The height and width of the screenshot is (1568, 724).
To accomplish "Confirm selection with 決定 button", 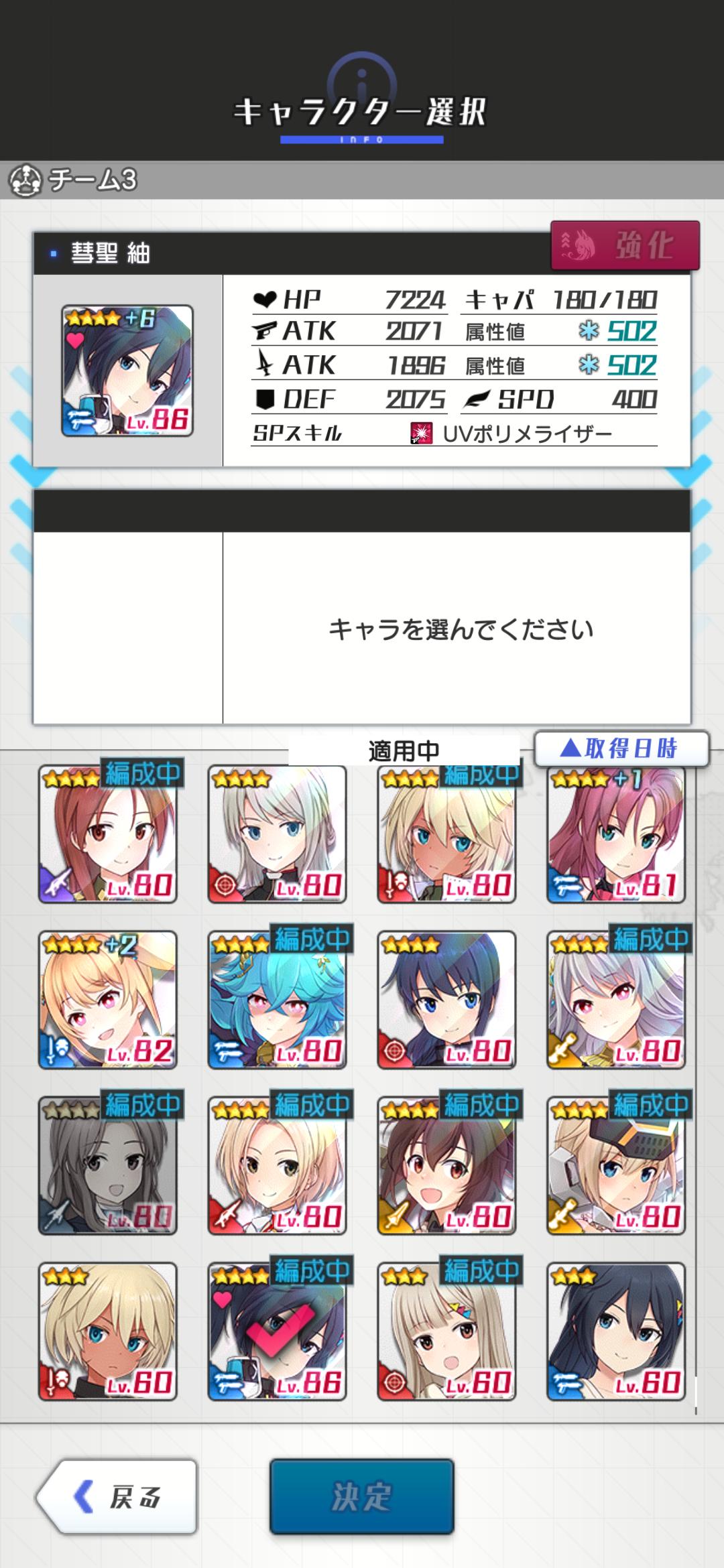I will 361,1497.
